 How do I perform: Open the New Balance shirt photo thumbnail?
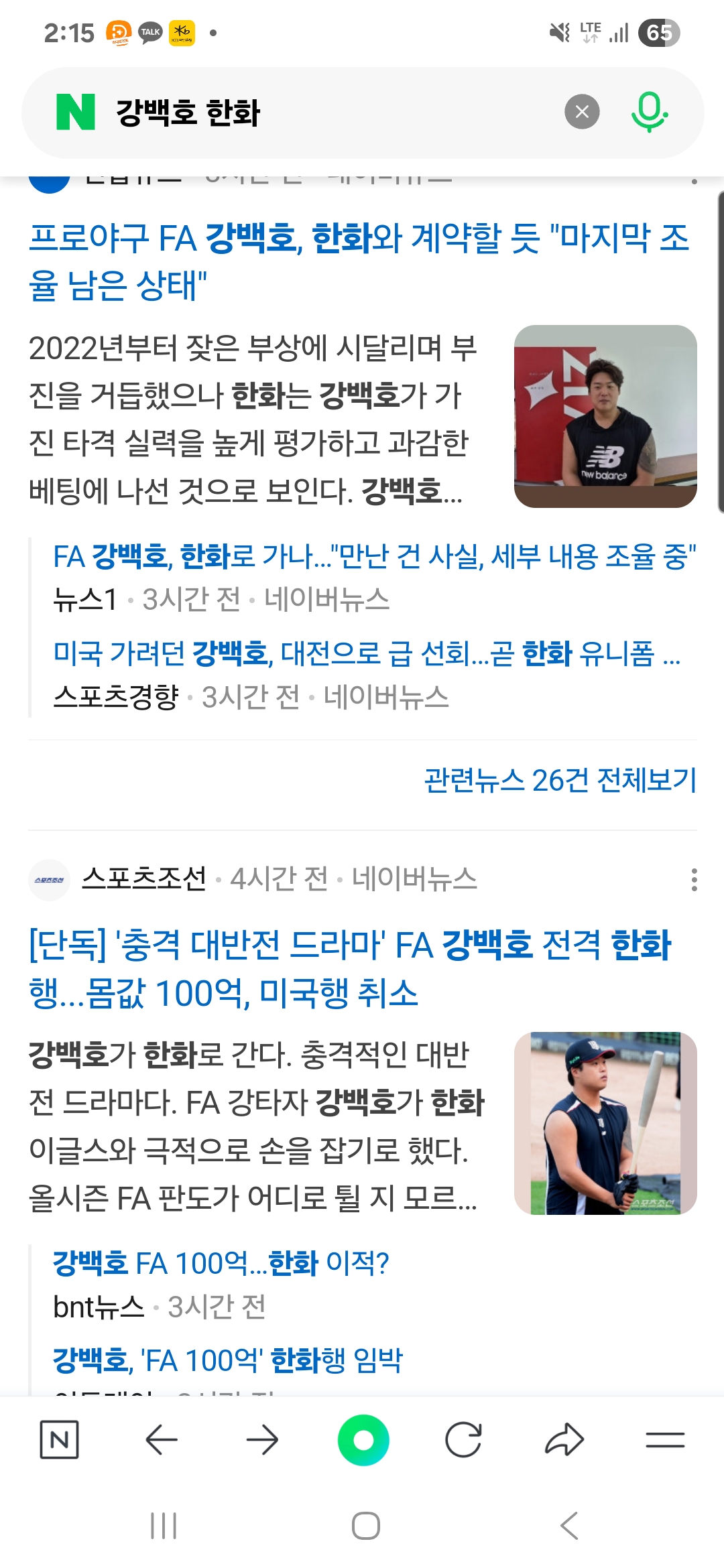click(x=605, y=416)
